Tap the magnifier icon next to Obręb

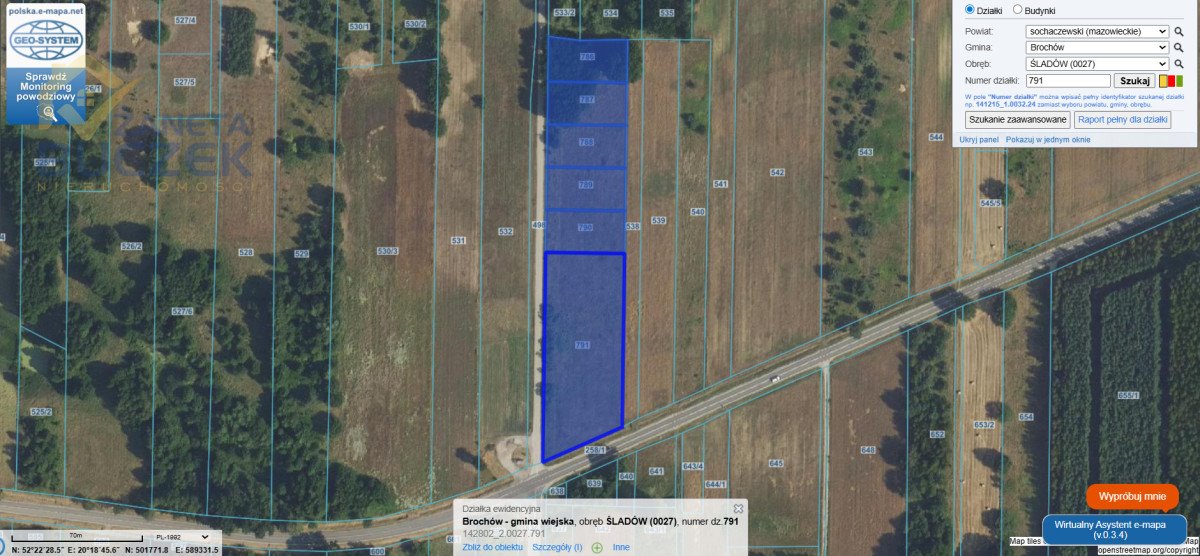click(1179, 64)
